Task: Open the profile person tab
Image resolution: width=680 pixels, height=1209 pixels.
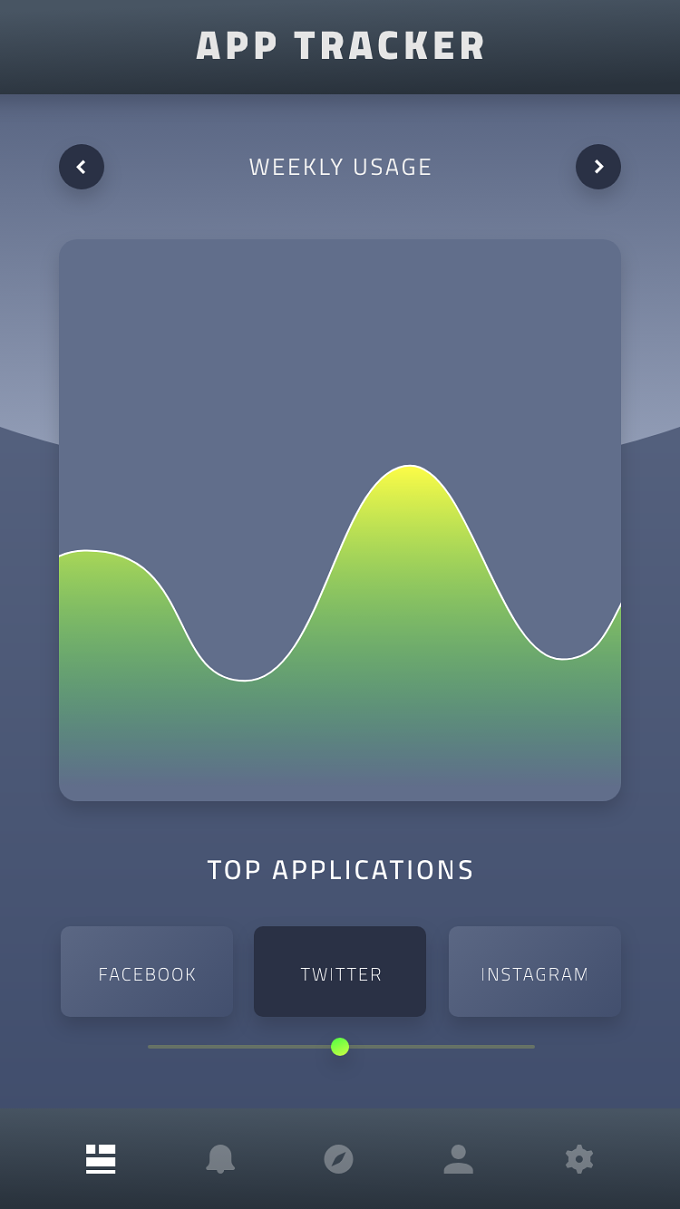Action: [458, 1159]
